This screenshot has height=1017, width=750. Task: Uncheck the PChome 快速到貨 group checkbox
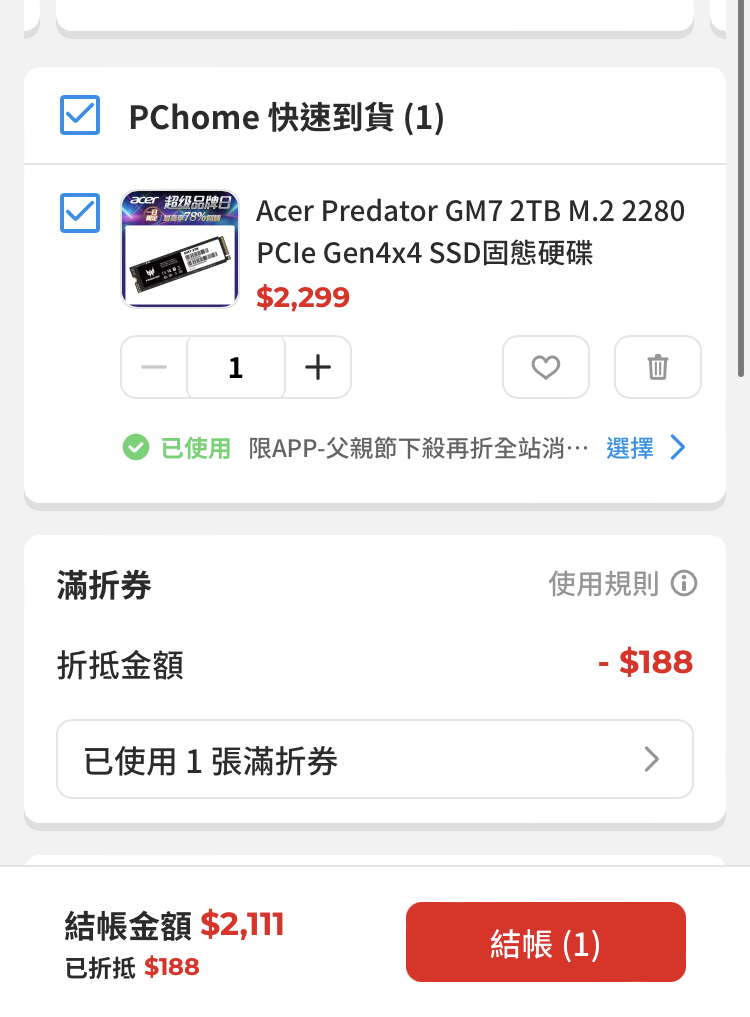coord(80,116)
